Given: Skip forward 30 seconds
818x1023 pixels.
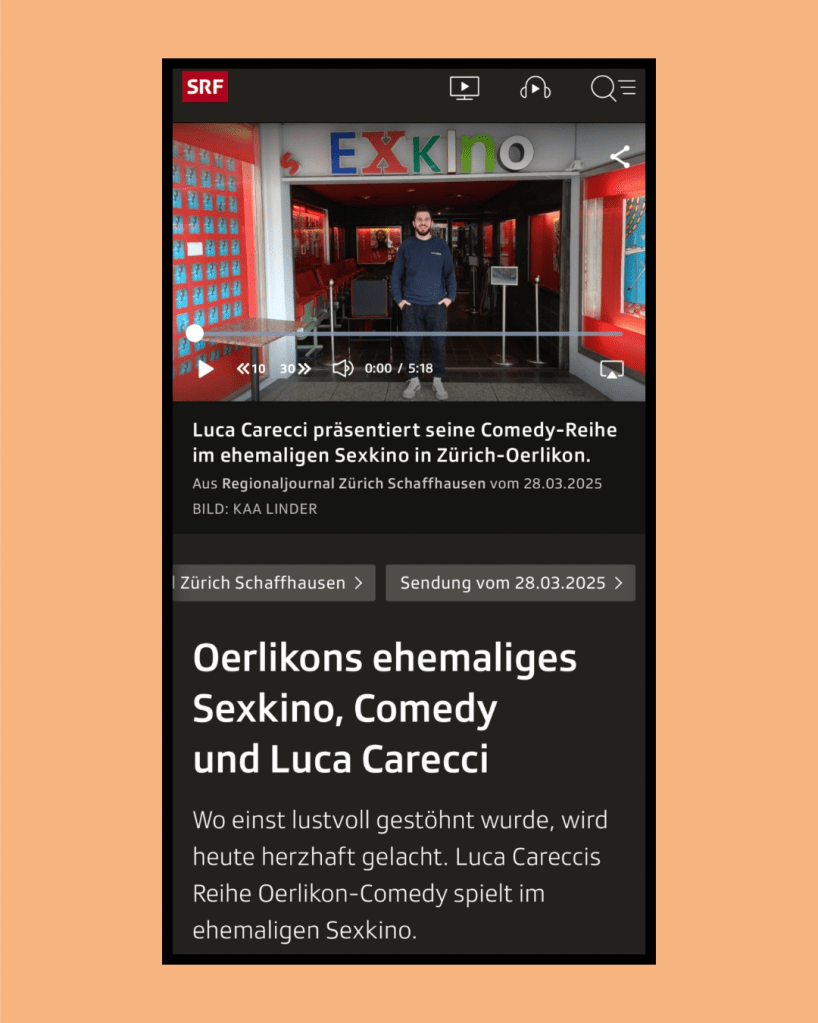Looking at the screenshot, I should click(295, 369).
